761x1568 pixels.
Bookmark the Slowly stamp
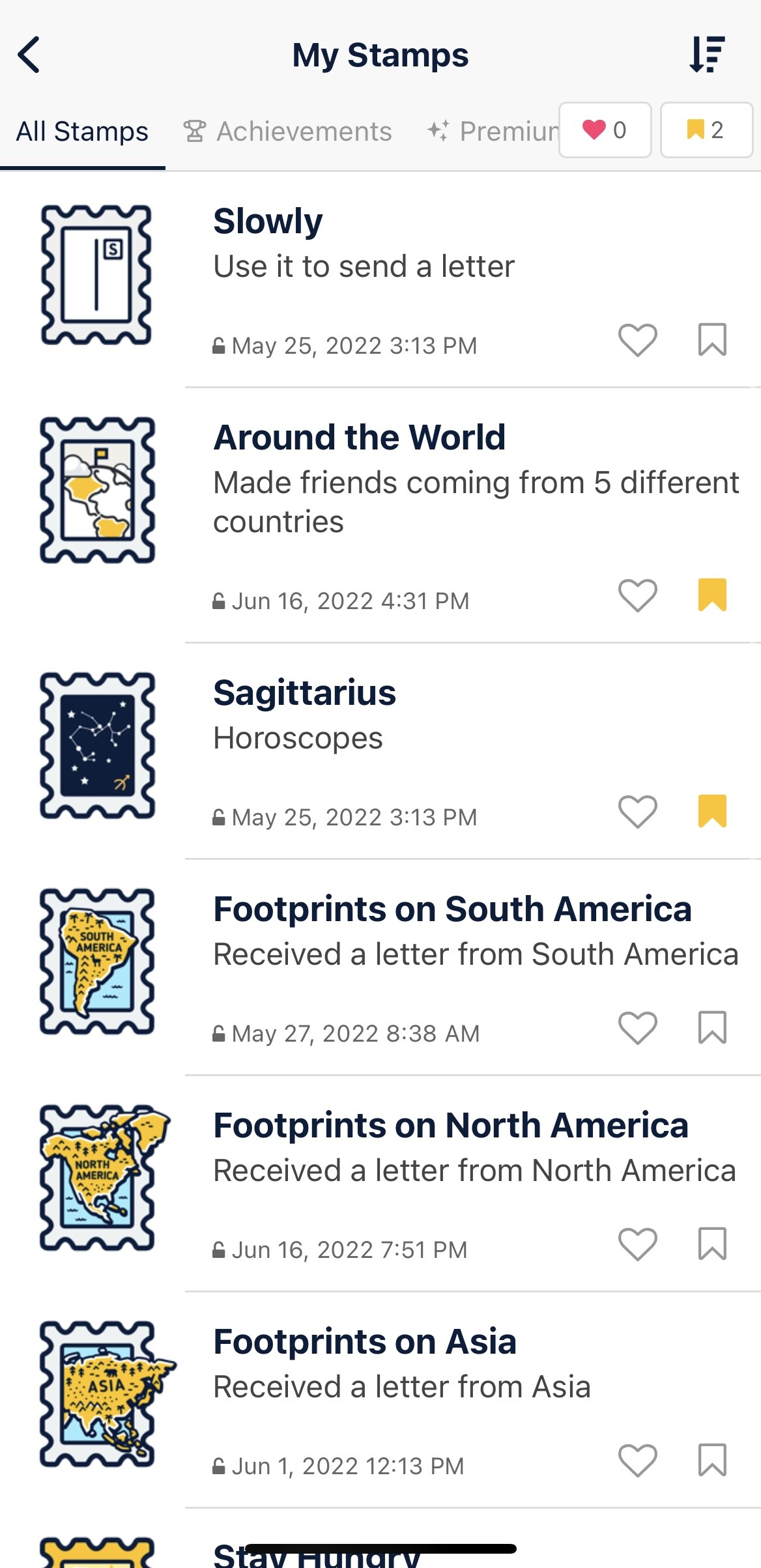(x=712, y=340)
